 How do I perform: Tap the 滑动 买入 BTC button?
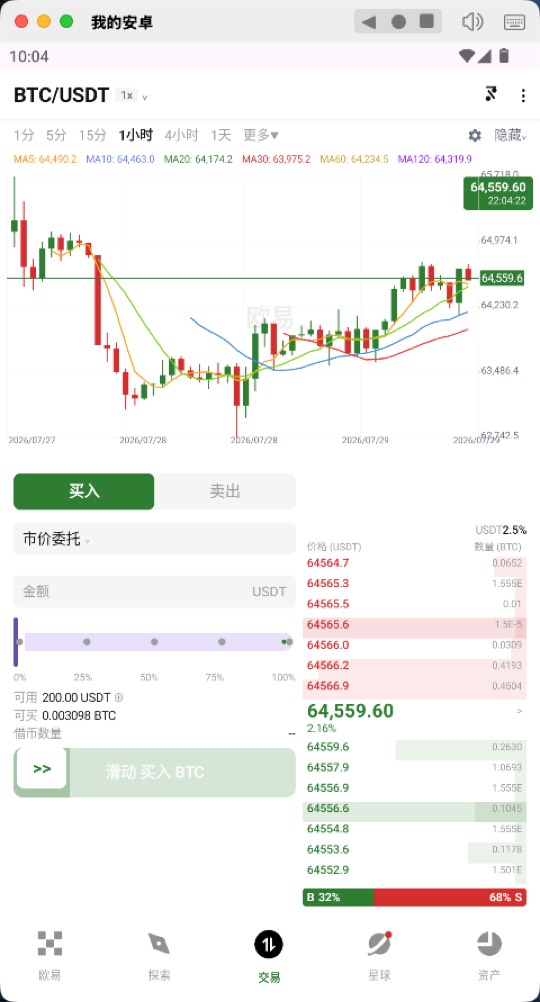pos(155,772)
